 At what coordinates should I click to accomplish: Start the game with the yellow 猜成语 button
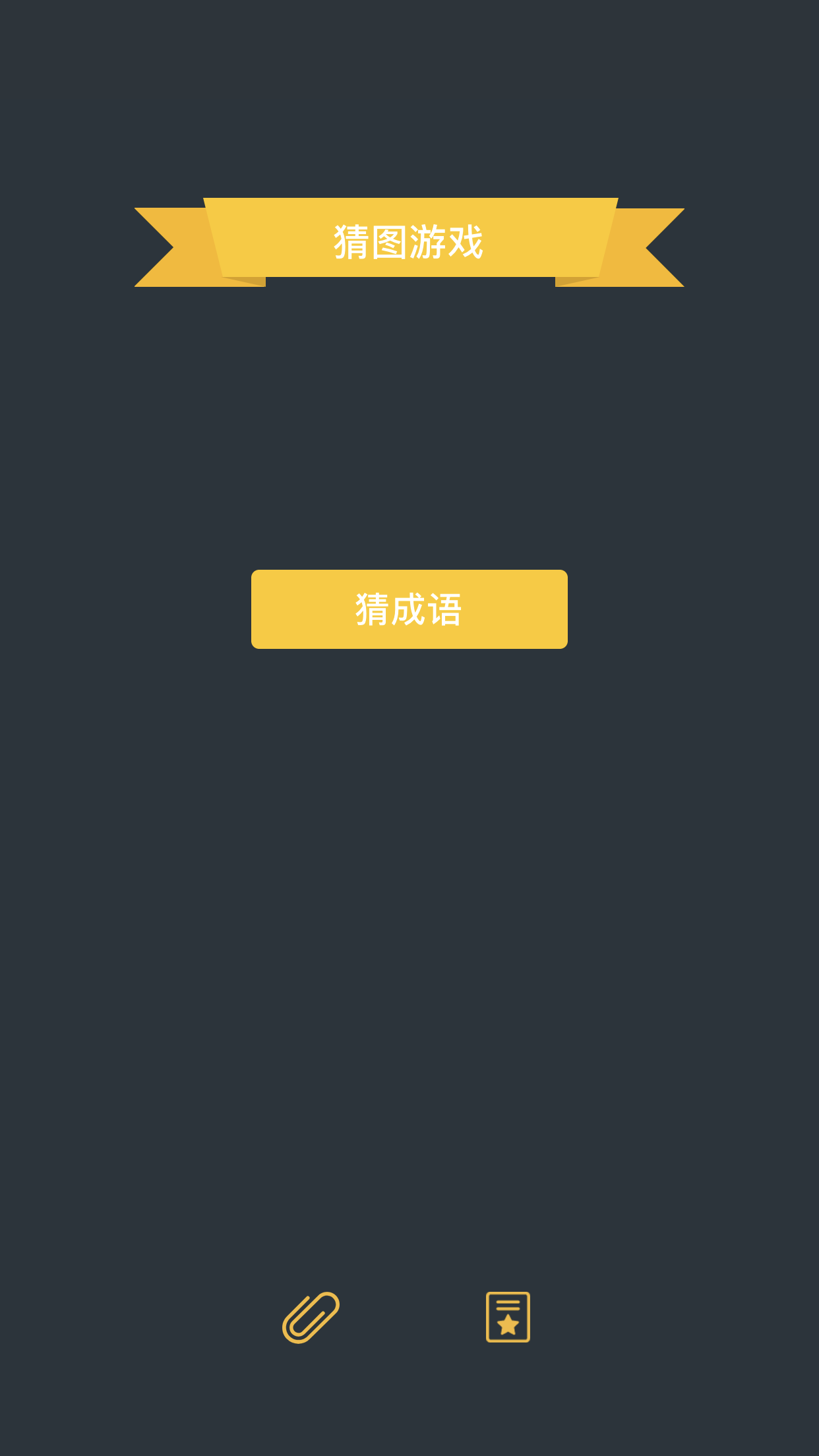click(x=409, y=609)
